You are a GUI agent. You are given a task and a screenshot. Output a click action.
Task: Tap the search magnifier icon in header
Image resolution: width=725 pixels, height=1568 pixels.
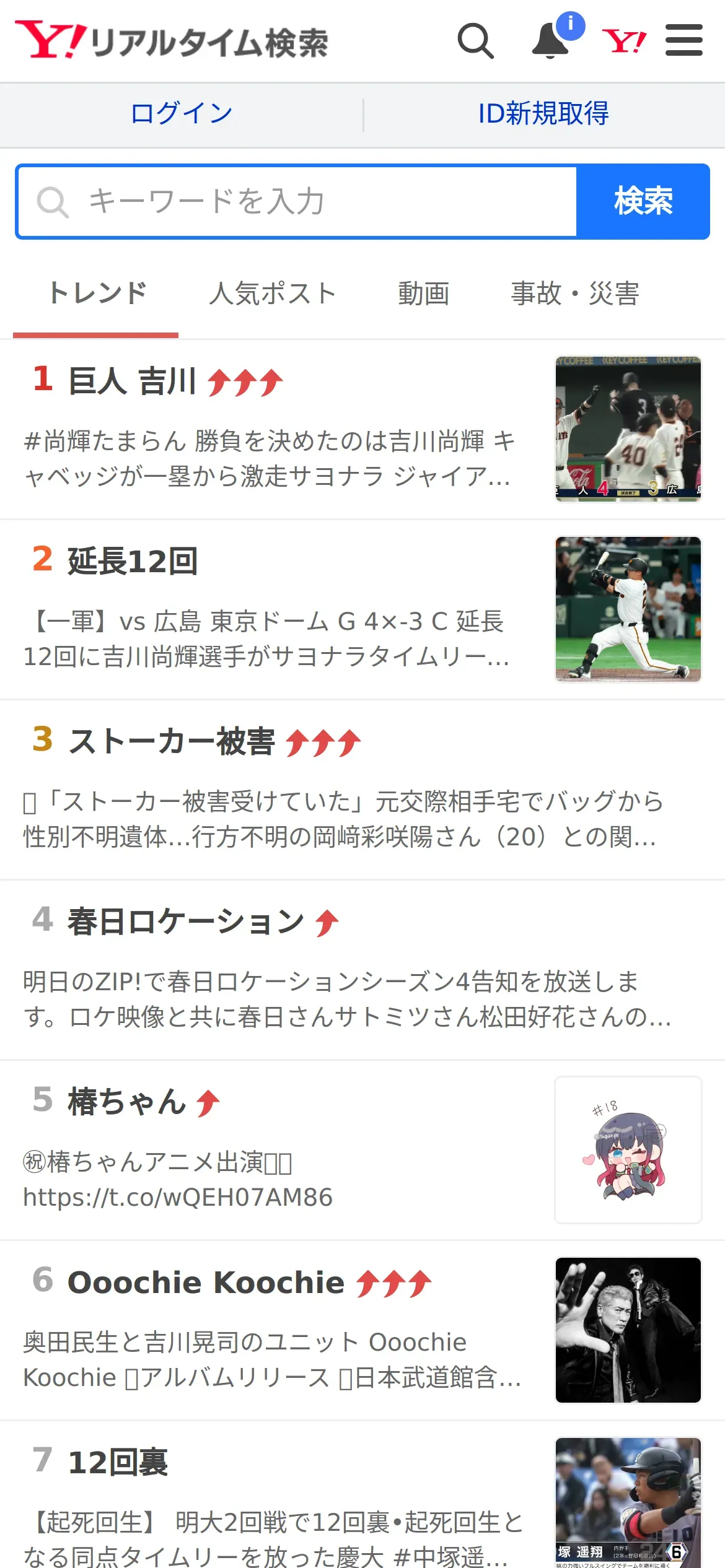coord(475,41)
